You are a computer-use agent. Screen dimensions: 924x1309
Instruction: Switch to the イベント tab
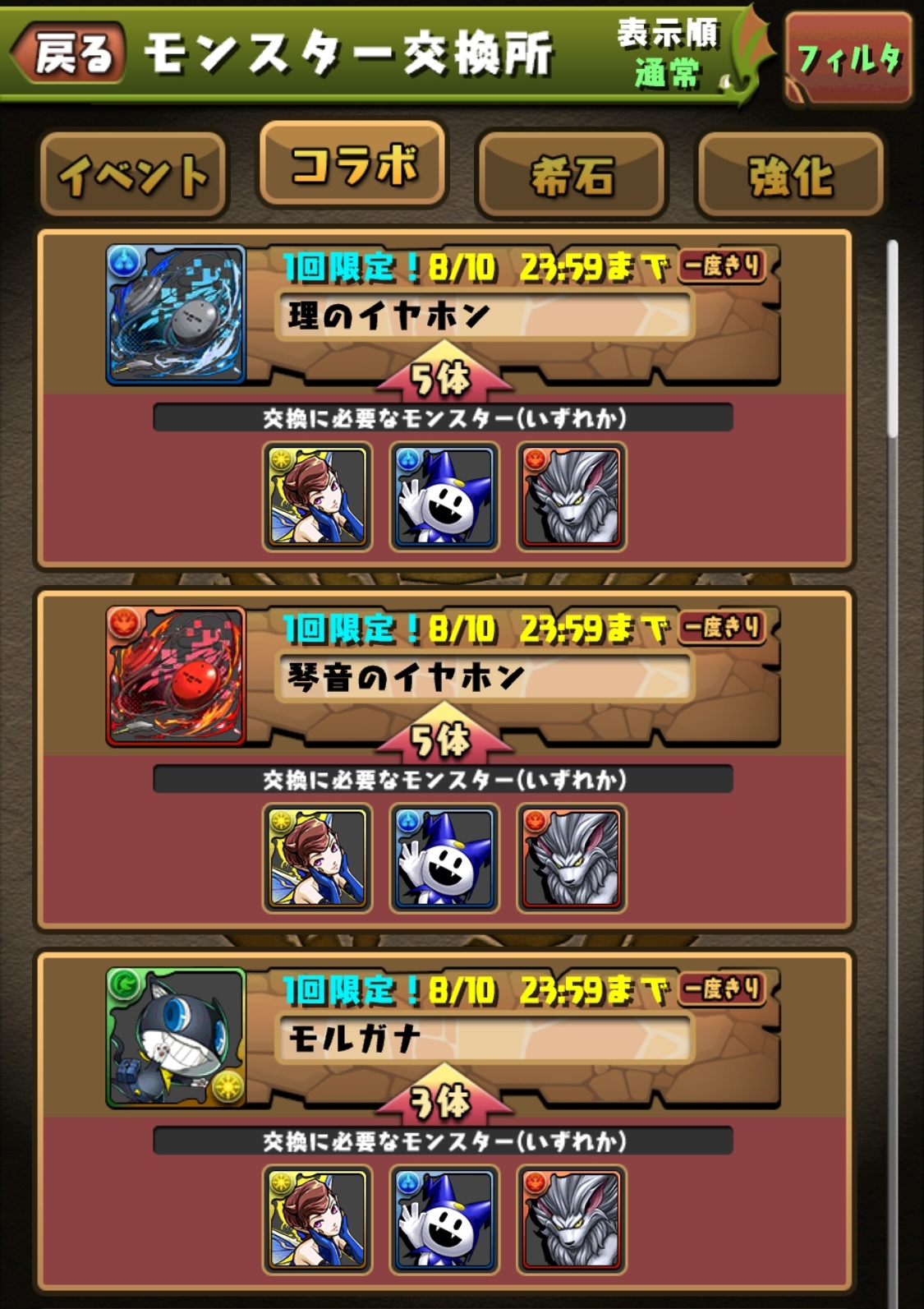(132, 175)
